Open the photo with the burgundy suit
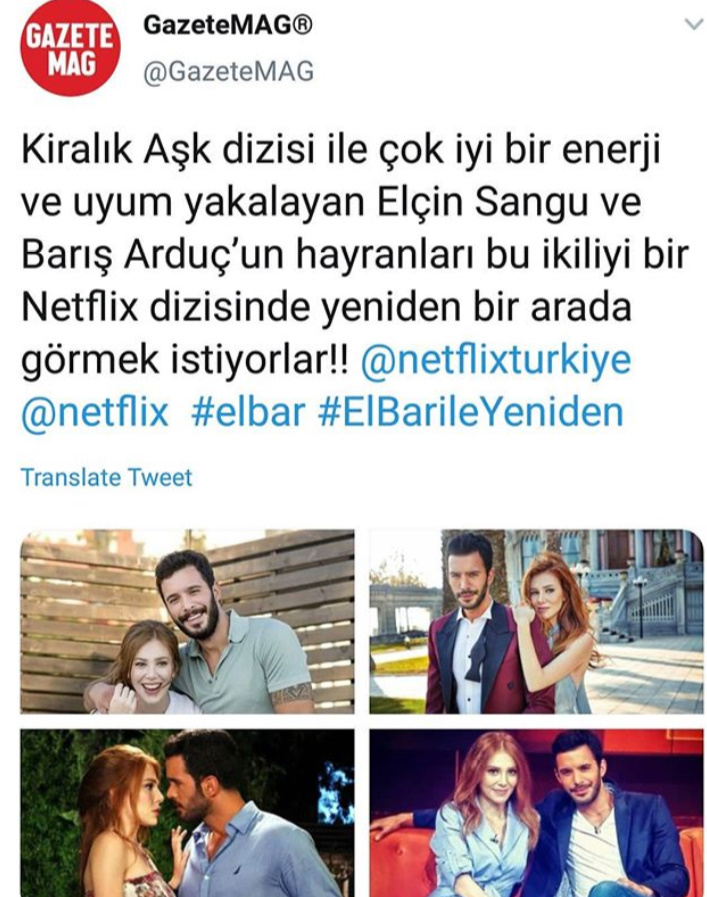This screenshot has height=897, width=707. pos(536,621)
